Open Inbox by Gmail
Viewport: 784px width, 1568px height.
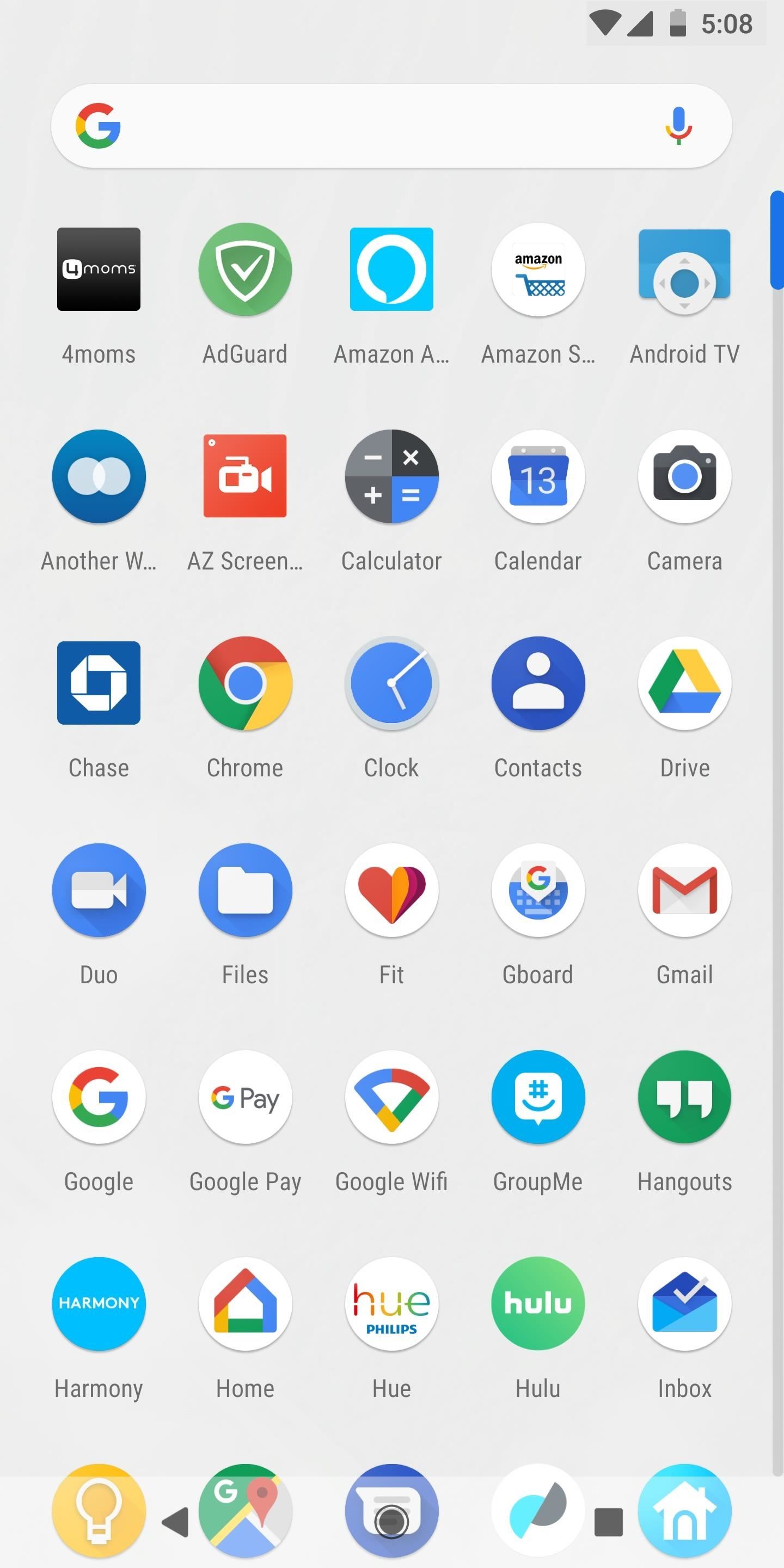pos(684,1304)
